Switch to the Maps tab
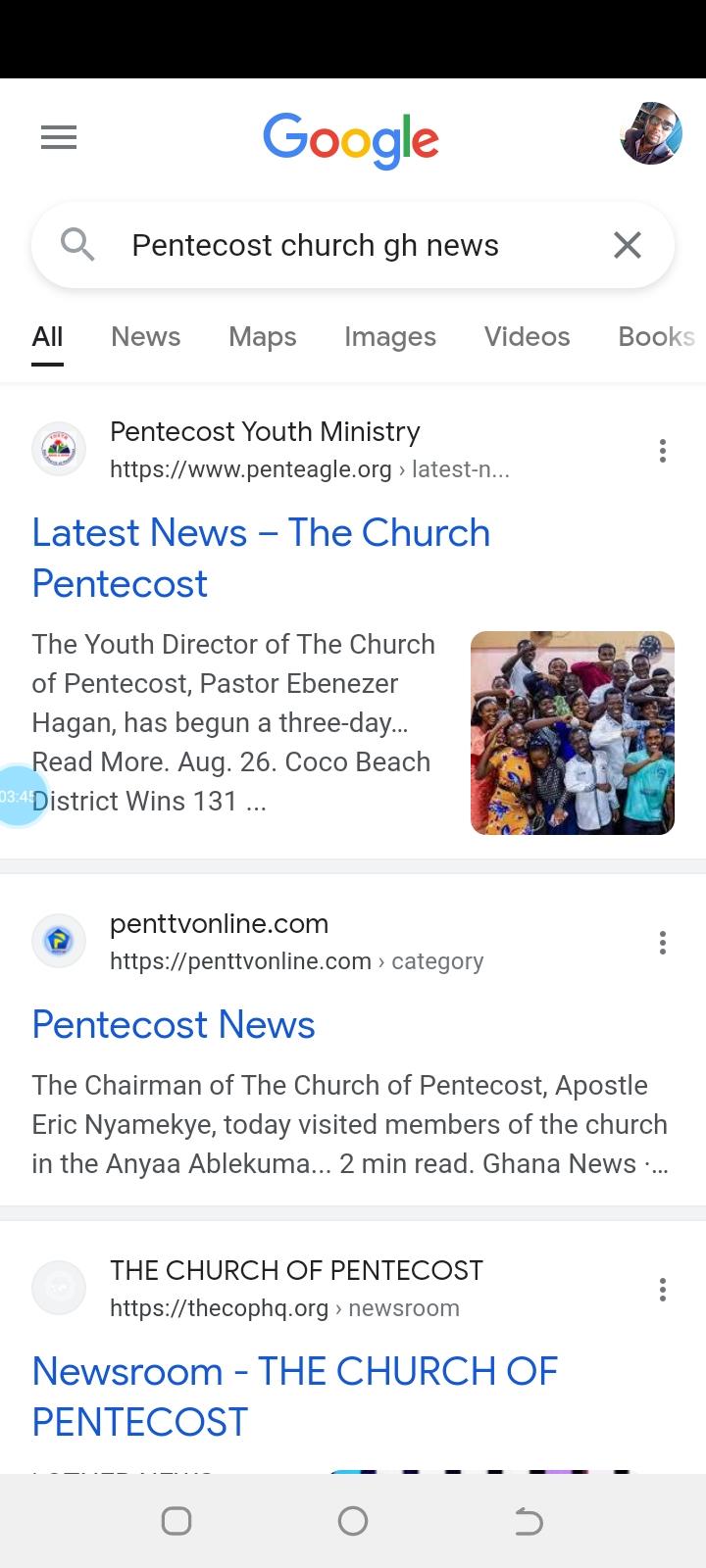The image size is (706, 1568). 263,336
